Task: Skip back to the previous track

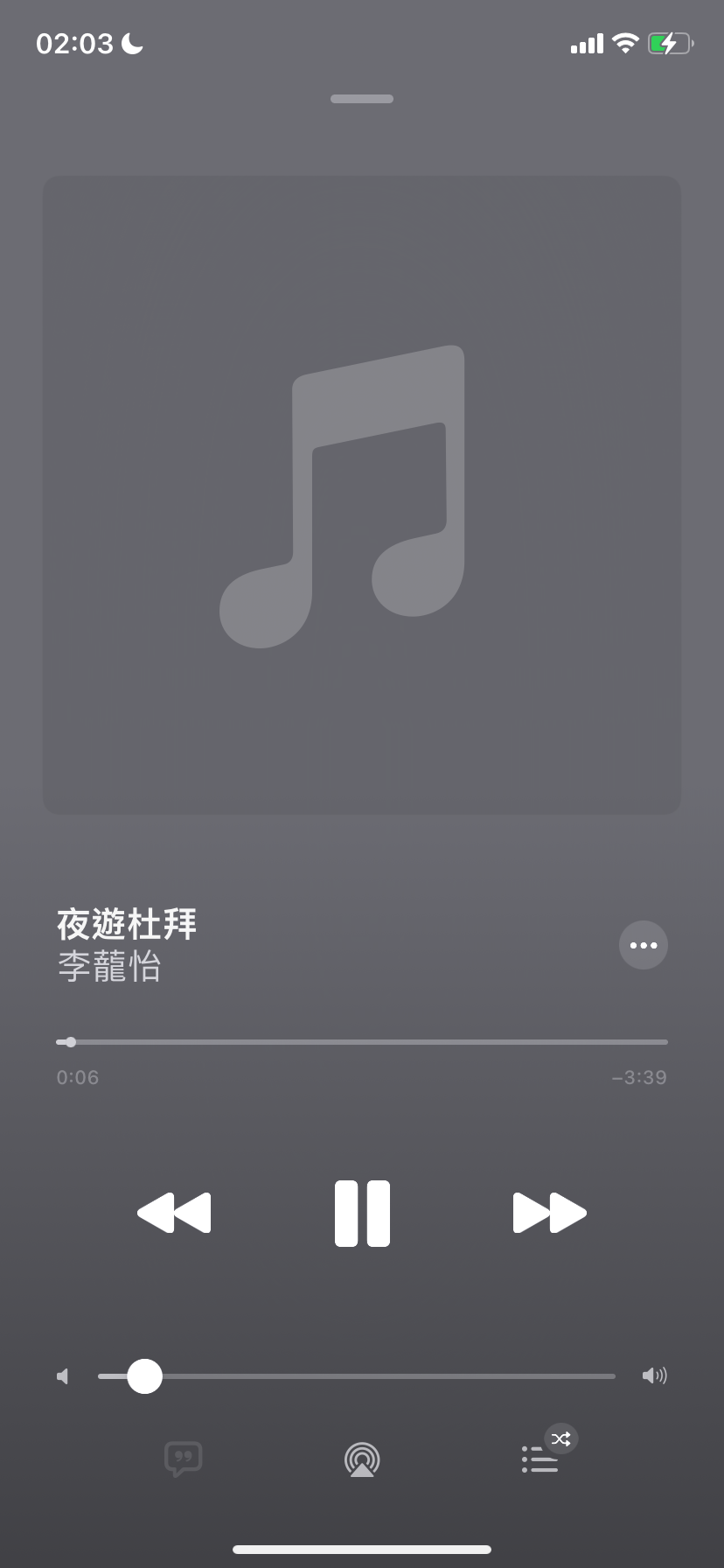Action: click(x=174, y=1213)
